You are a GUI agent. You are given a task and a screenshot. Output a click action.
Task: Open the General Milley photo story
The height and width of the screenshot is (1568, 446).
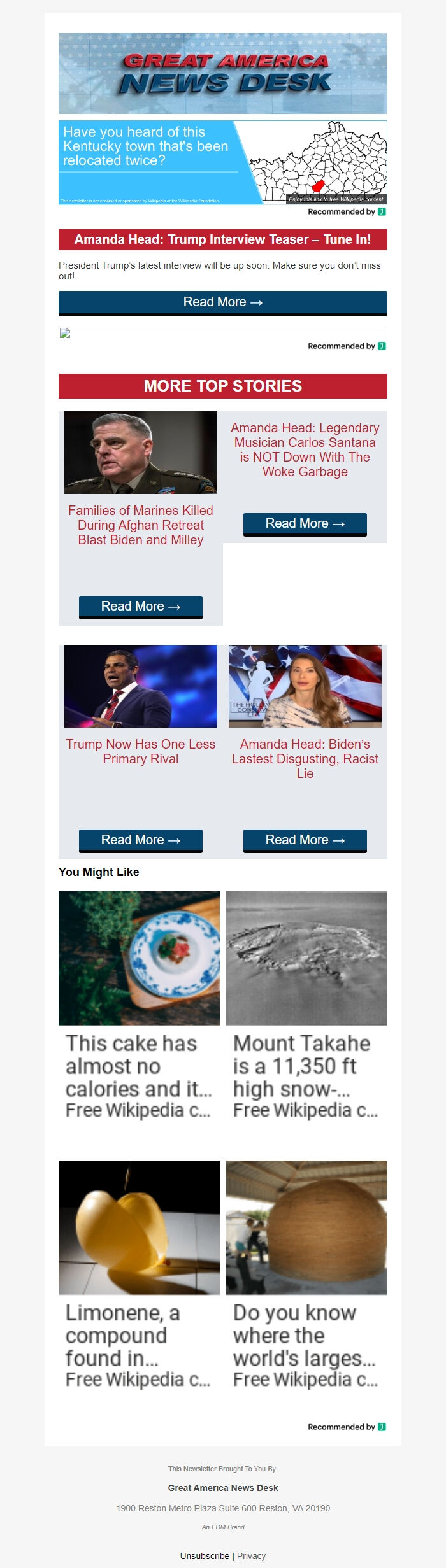pyautogui.click(x=140, y=453)
